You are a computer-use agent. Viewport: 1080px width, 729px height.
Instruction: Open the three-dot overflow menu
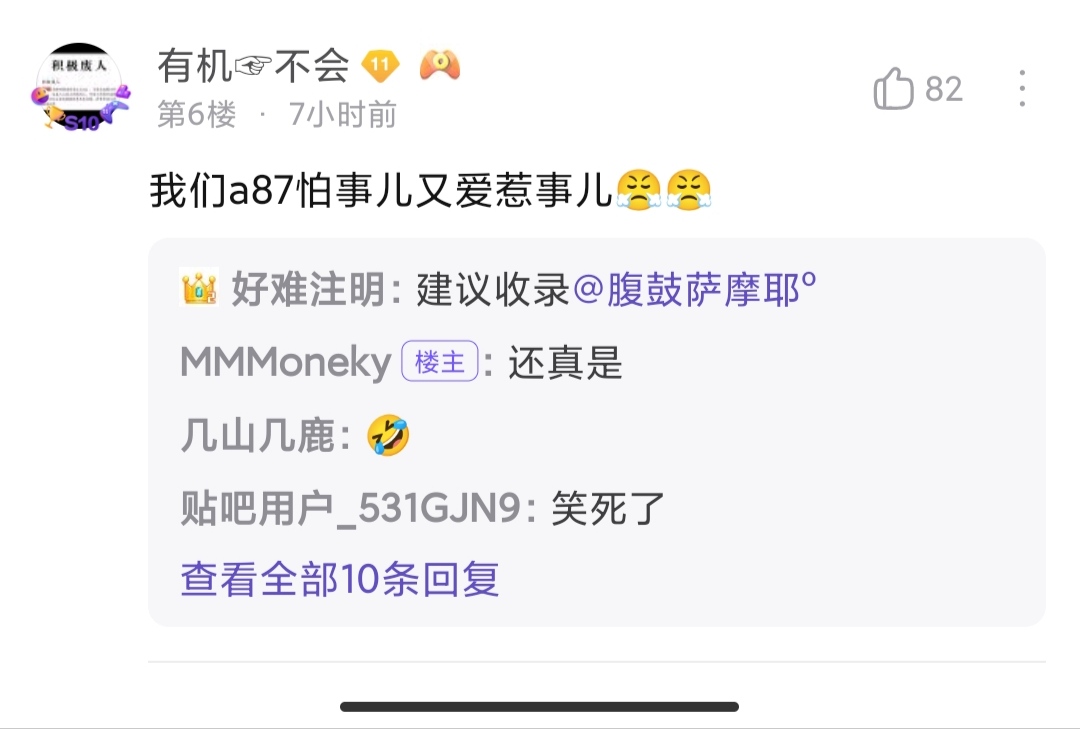pyautogui.click(x=1021, y=89)
